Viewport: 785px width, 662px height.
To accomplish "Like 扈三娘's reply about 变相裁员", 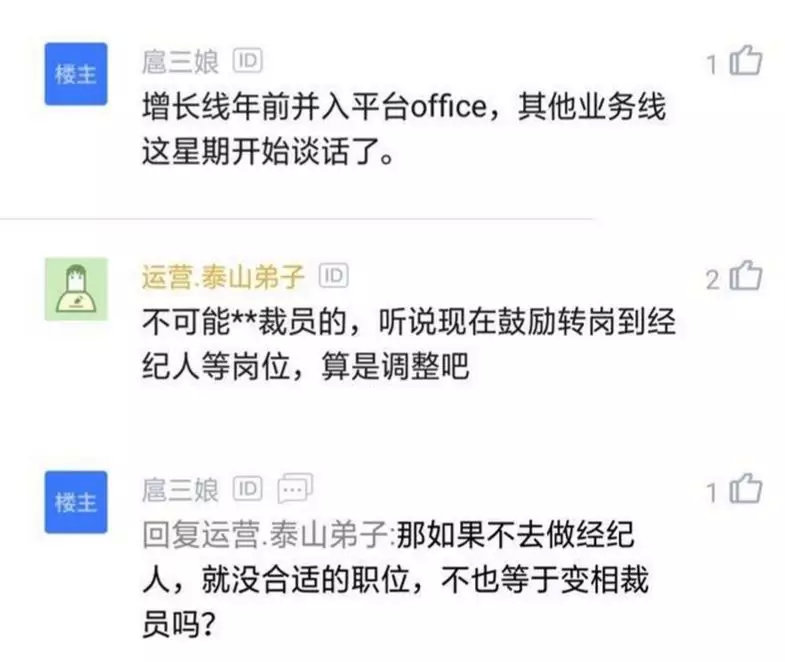I will (x=745, y=490).
